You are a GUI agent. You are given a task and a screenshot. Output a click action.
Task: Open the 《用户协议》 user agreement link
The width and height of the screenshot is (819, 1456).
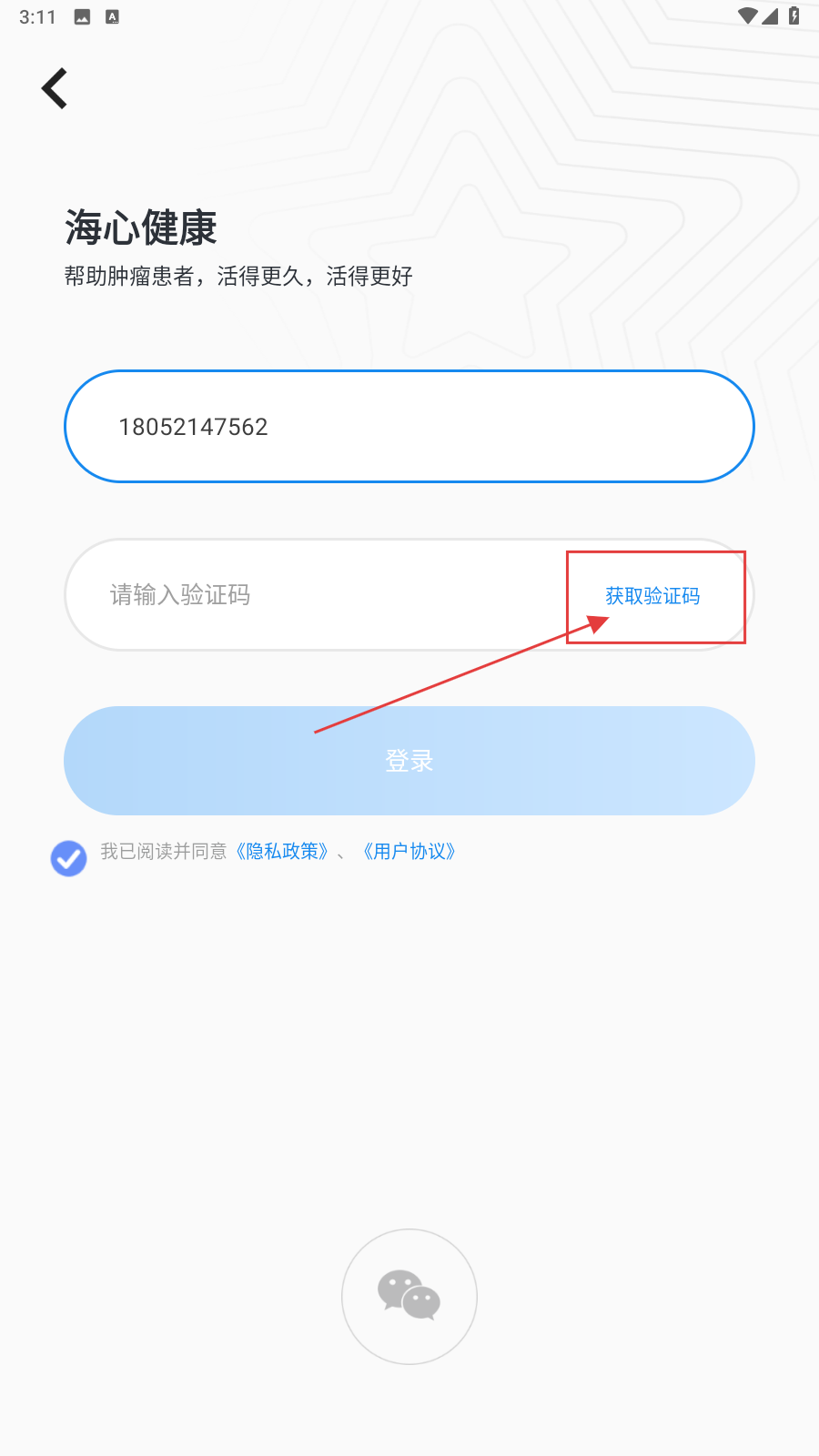pyautogui.click(x=409, y=852)
